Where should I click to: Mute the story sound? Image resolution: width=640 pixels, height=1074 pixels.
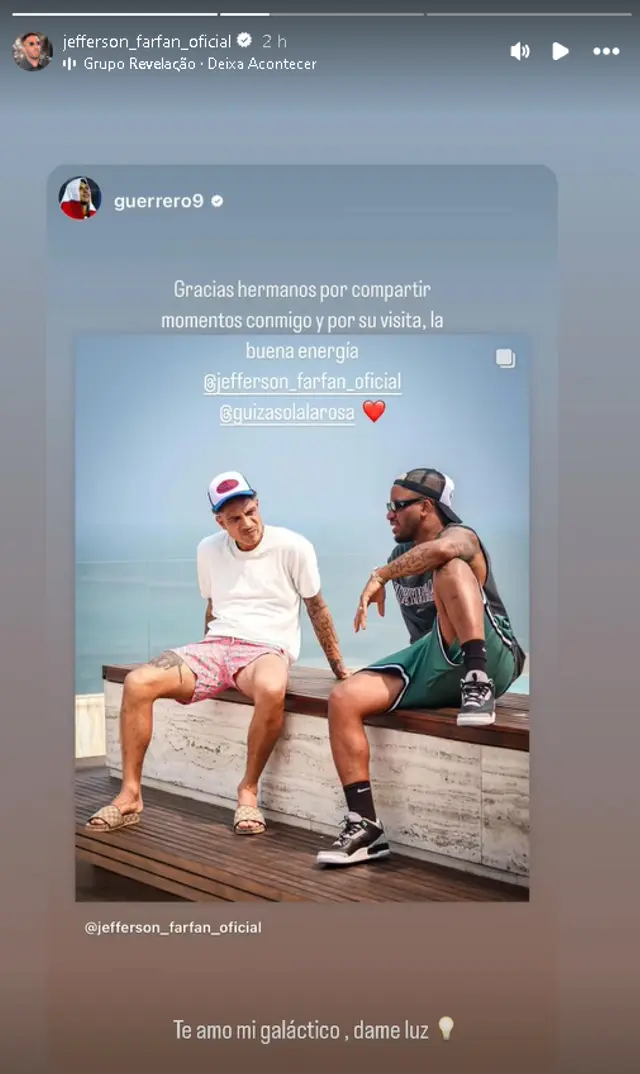pyautogui.click(x=520, y=51)
